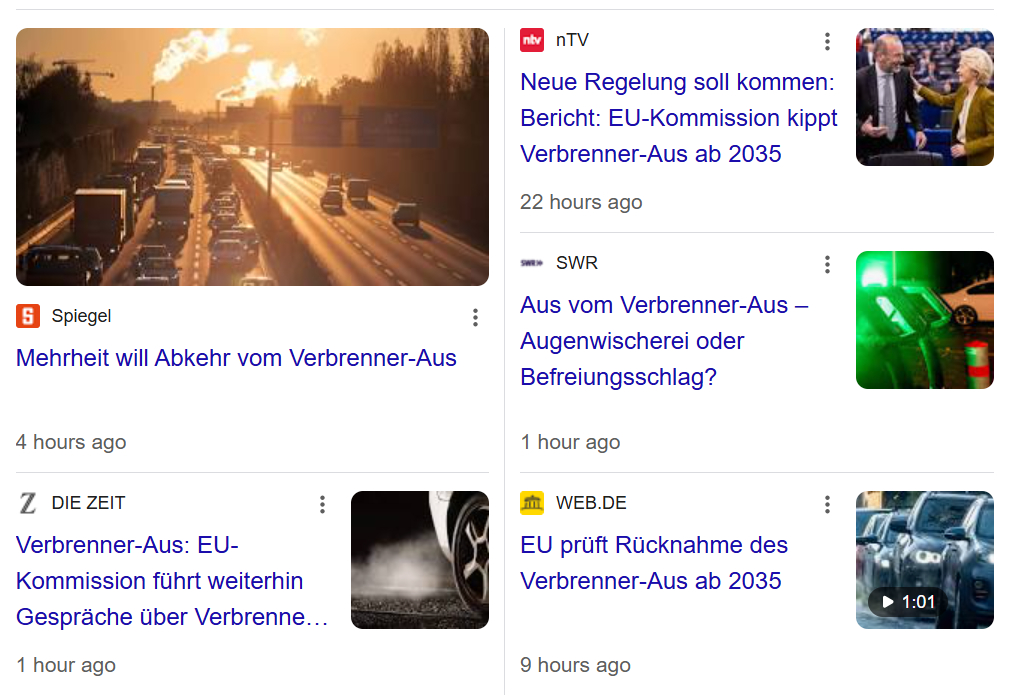Open the overflow menu for the DIE ZEIT article

coord(322,505)
